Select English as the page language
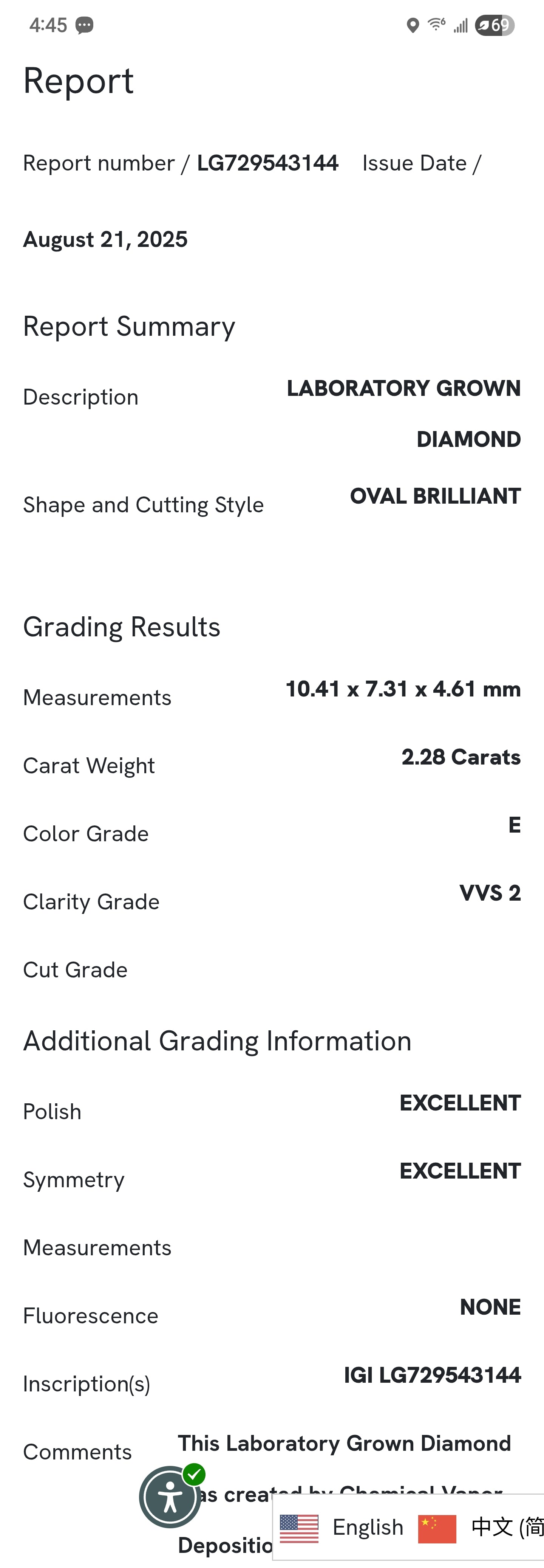 click(342, 1528)
